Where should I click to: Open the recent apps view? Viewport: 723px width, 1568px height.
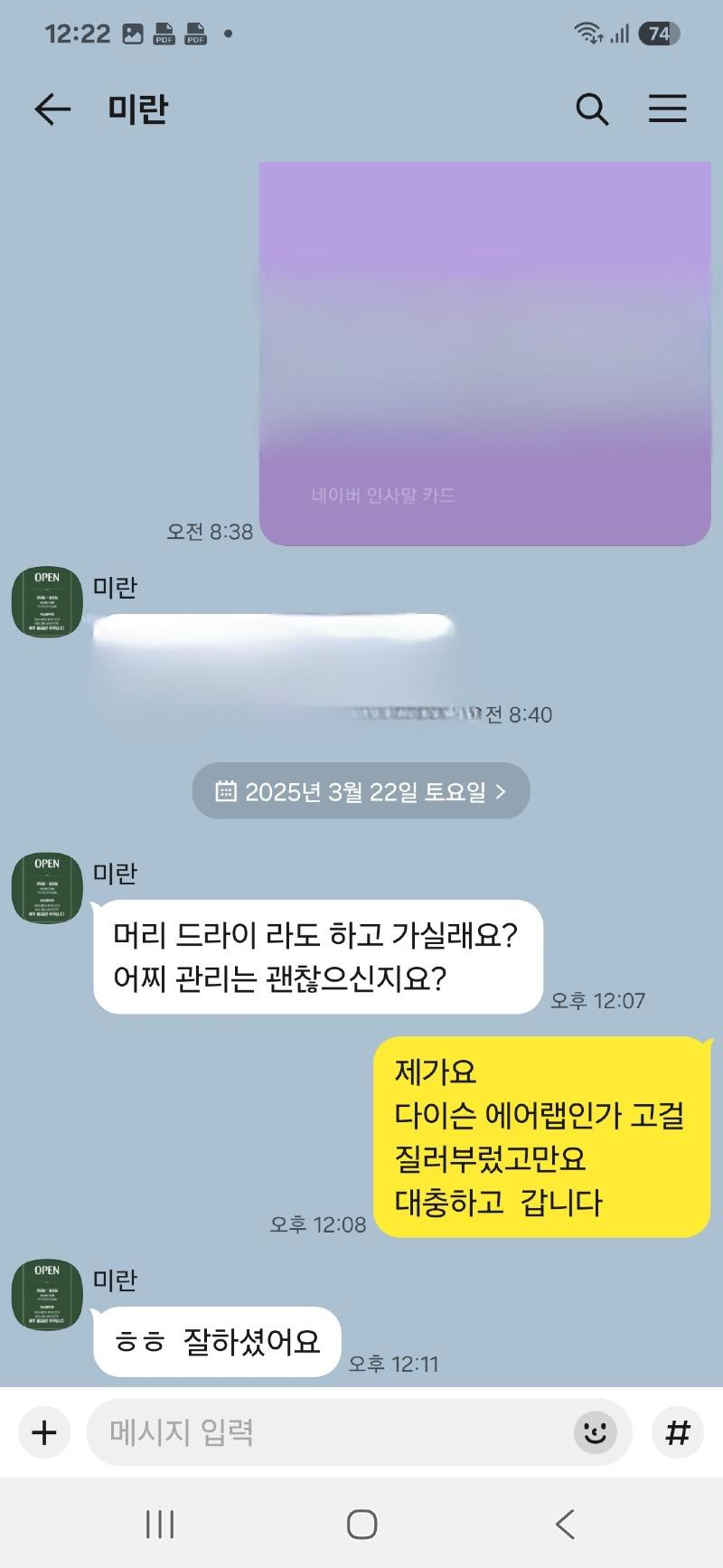tap(160, 1525)
